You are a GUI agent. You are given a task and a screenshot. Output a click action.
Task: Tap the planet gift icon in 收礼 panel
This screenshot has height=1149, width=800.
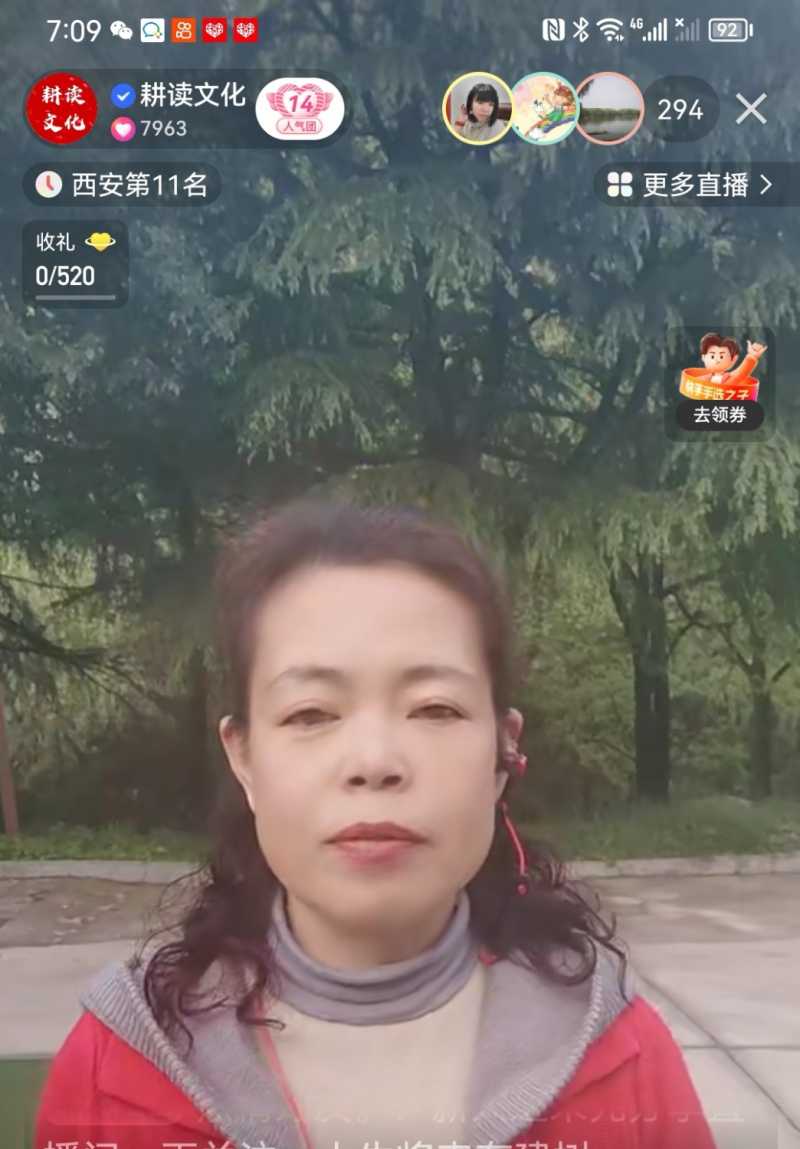tap(100, 240)
